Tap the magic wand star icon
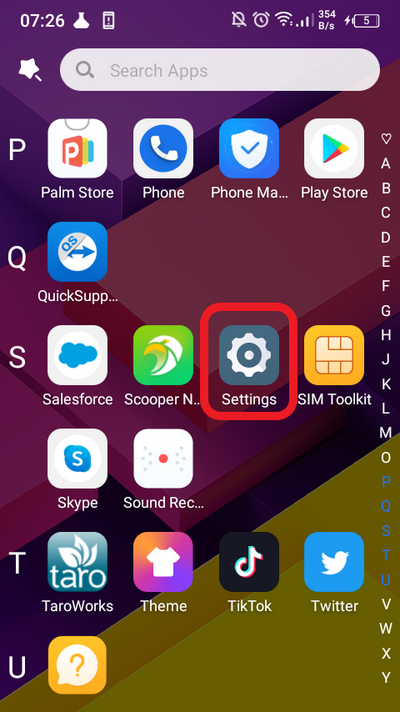 pos(30,70)
